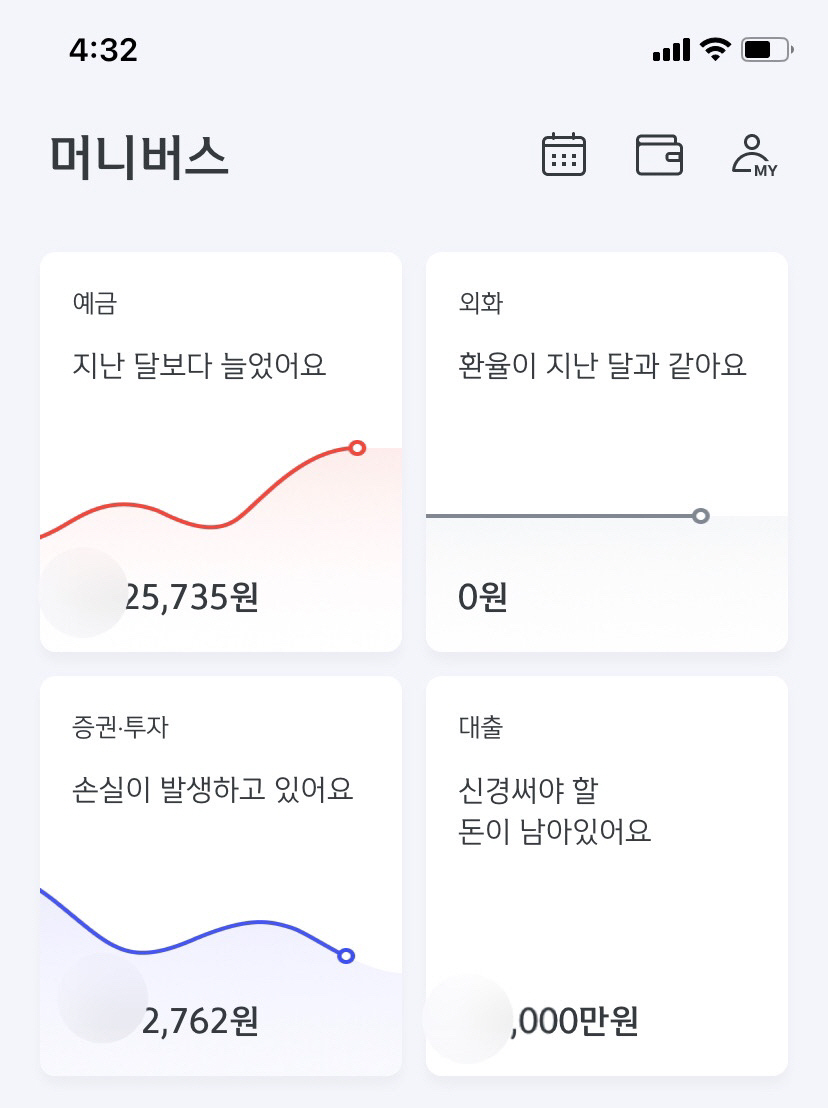
Task: Select the message 지난 달보다 늘었어요
Action: (x=195, y=366)
